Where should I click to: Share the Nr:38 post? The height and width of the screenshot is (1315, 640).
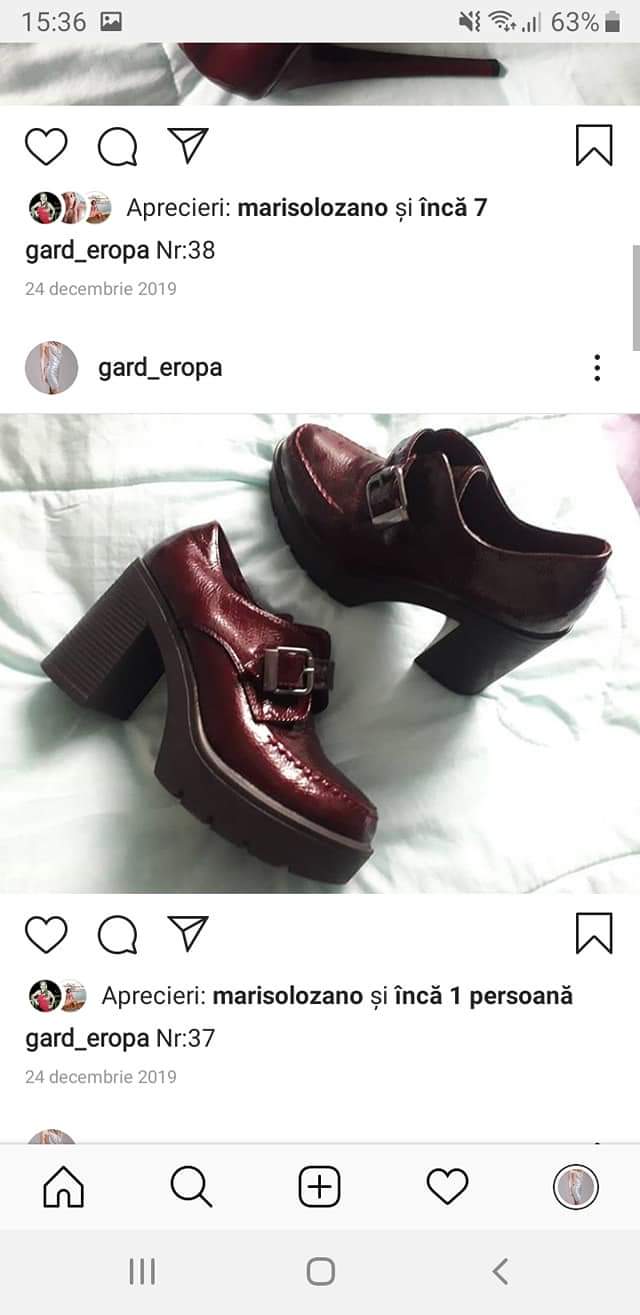[x=187, y=145]
